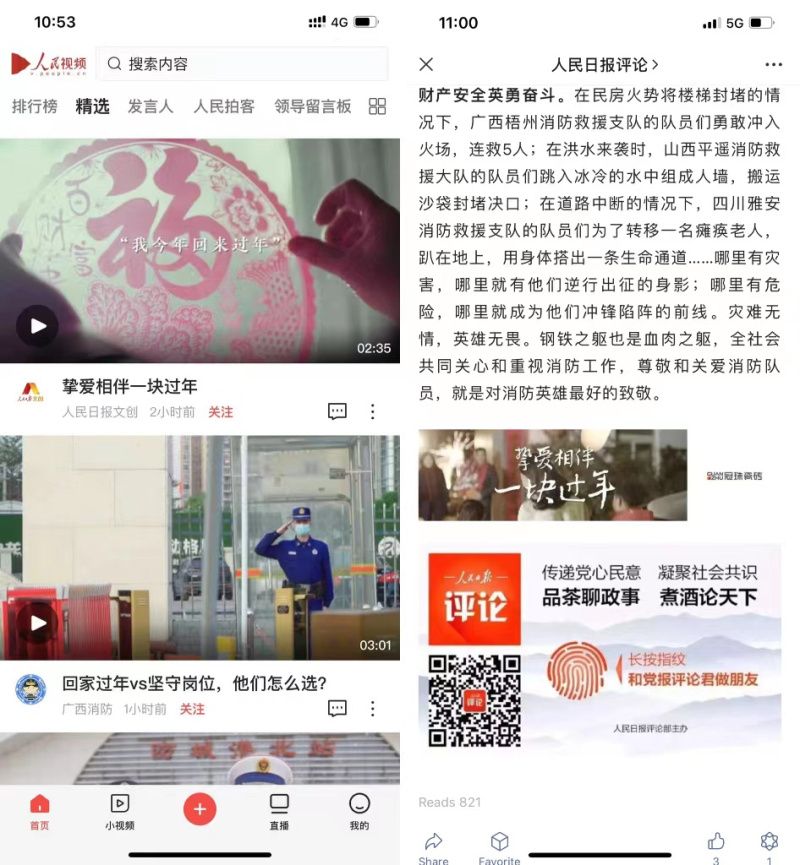Play the 回家过年vs坚守岗位 video
The image size is (800, 865).
pyautogui.click(x=37, y=623)
